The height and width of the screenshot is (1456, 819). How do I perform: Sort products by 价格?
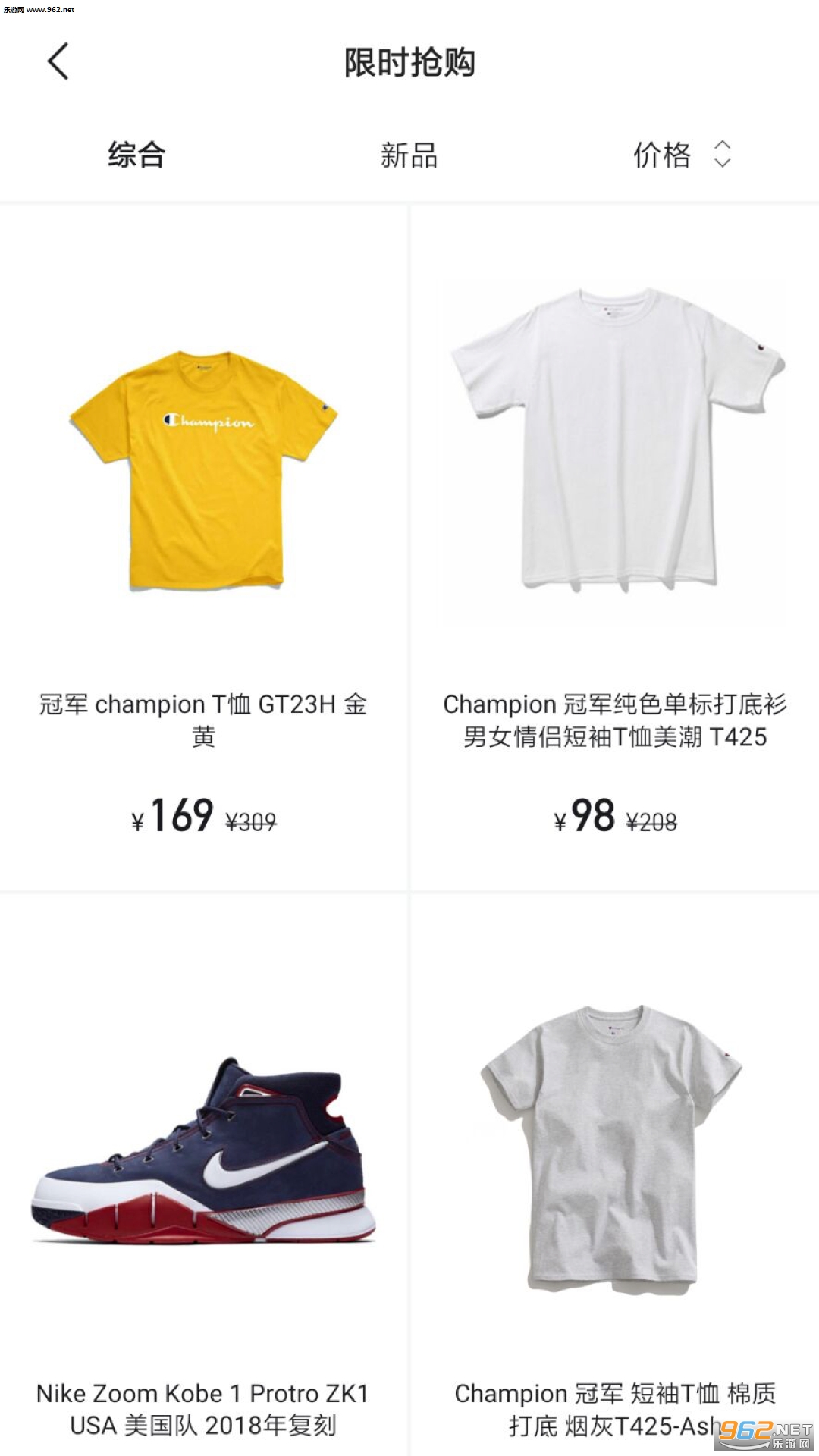680,155
